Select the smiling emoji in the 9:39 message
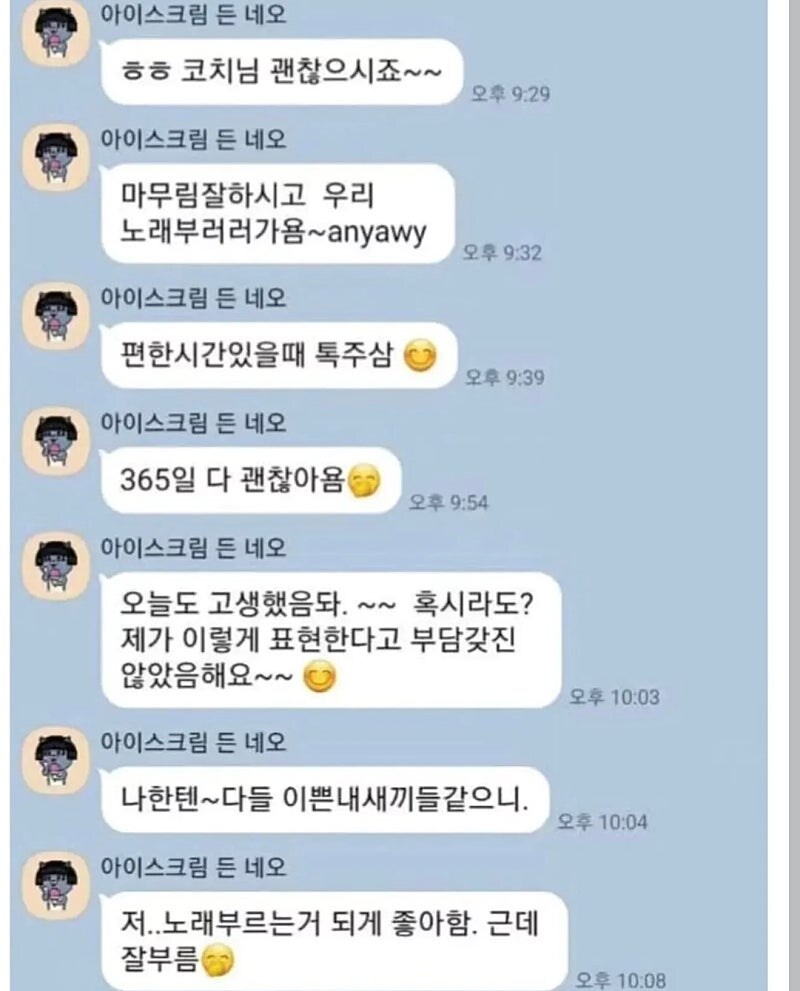 tap(421, 352)
